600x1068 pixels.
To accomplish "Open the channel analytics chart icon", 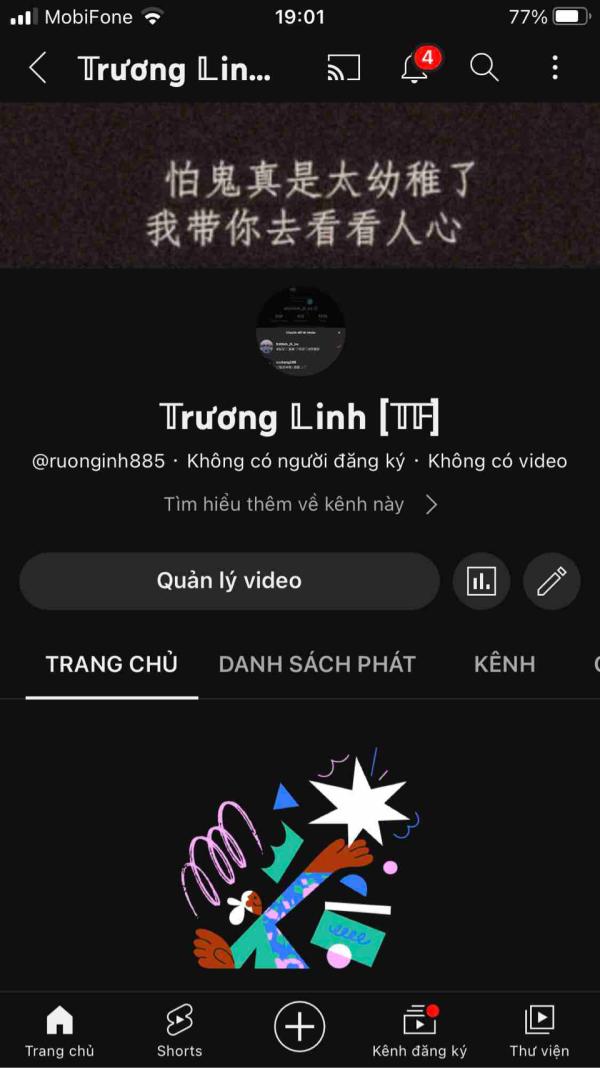I will pyautogui.click(x=481, y=581).
